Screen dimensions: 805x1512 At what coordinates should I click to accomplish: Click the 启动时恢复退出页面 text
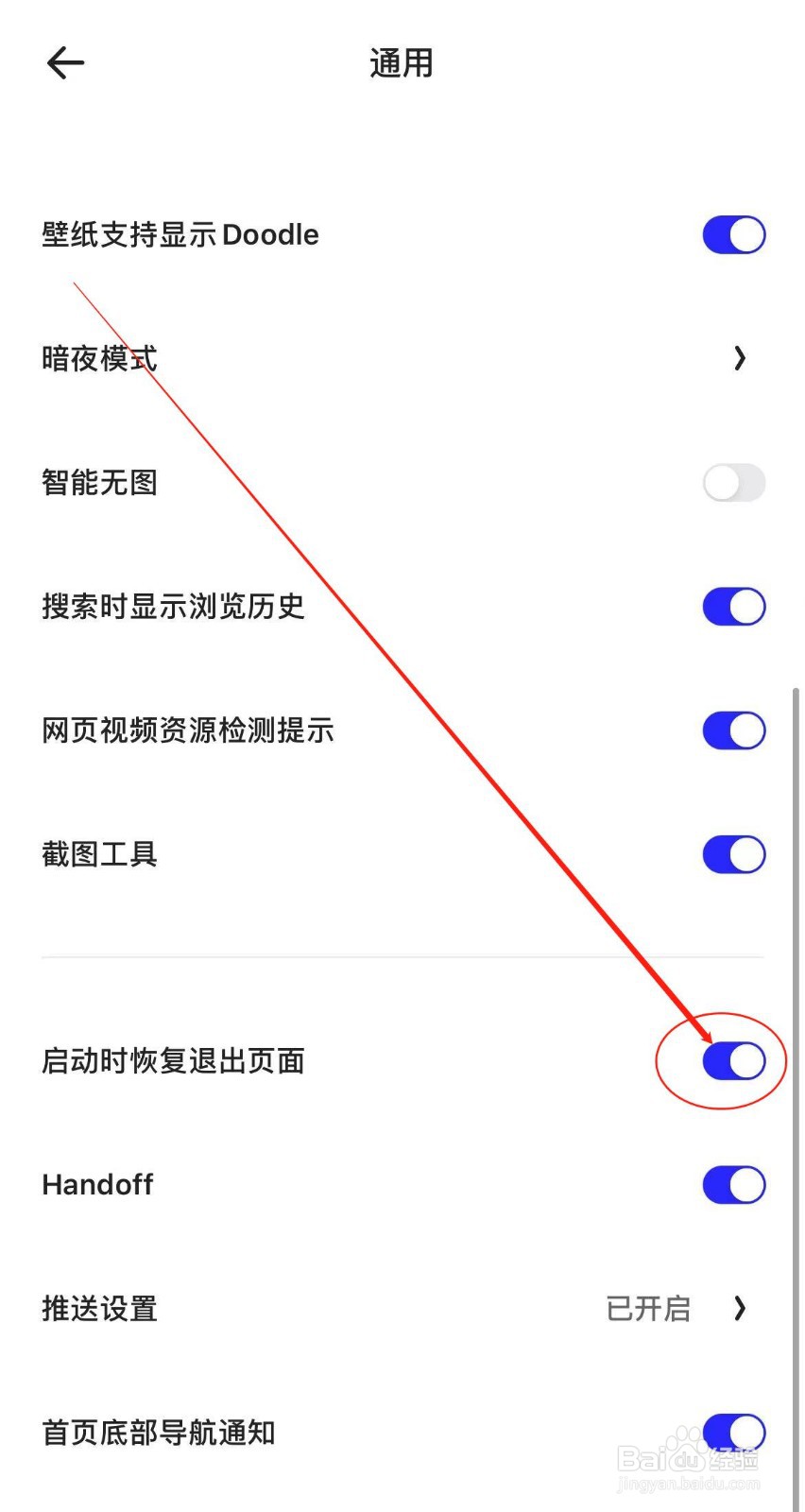click(x=173, y=1060)
